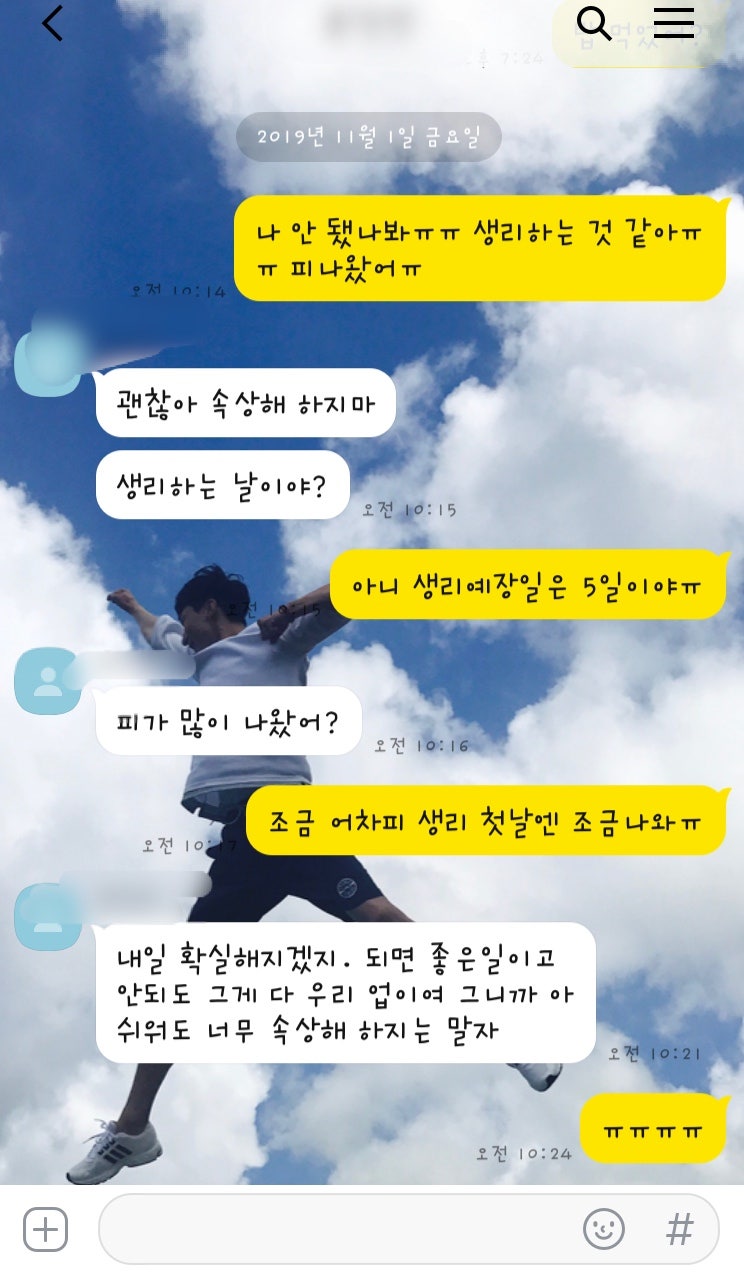This screenshot has height=1273, width=744.
Task: Open in-chat message search with the magnifier icon
Action: [x=594, y=25]
